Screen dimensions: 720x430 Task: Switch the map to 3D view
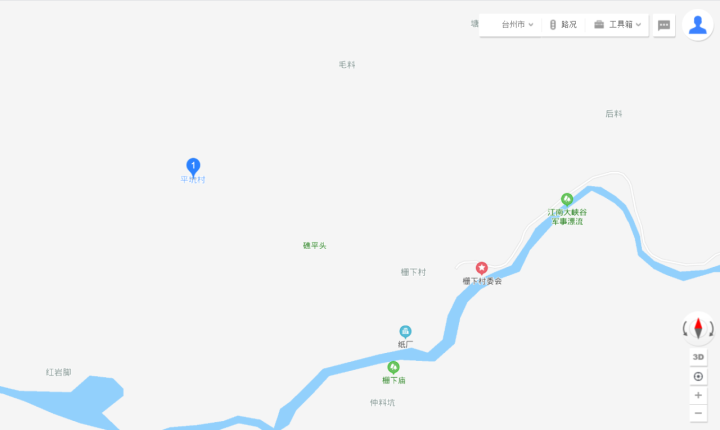coord(698,357)
